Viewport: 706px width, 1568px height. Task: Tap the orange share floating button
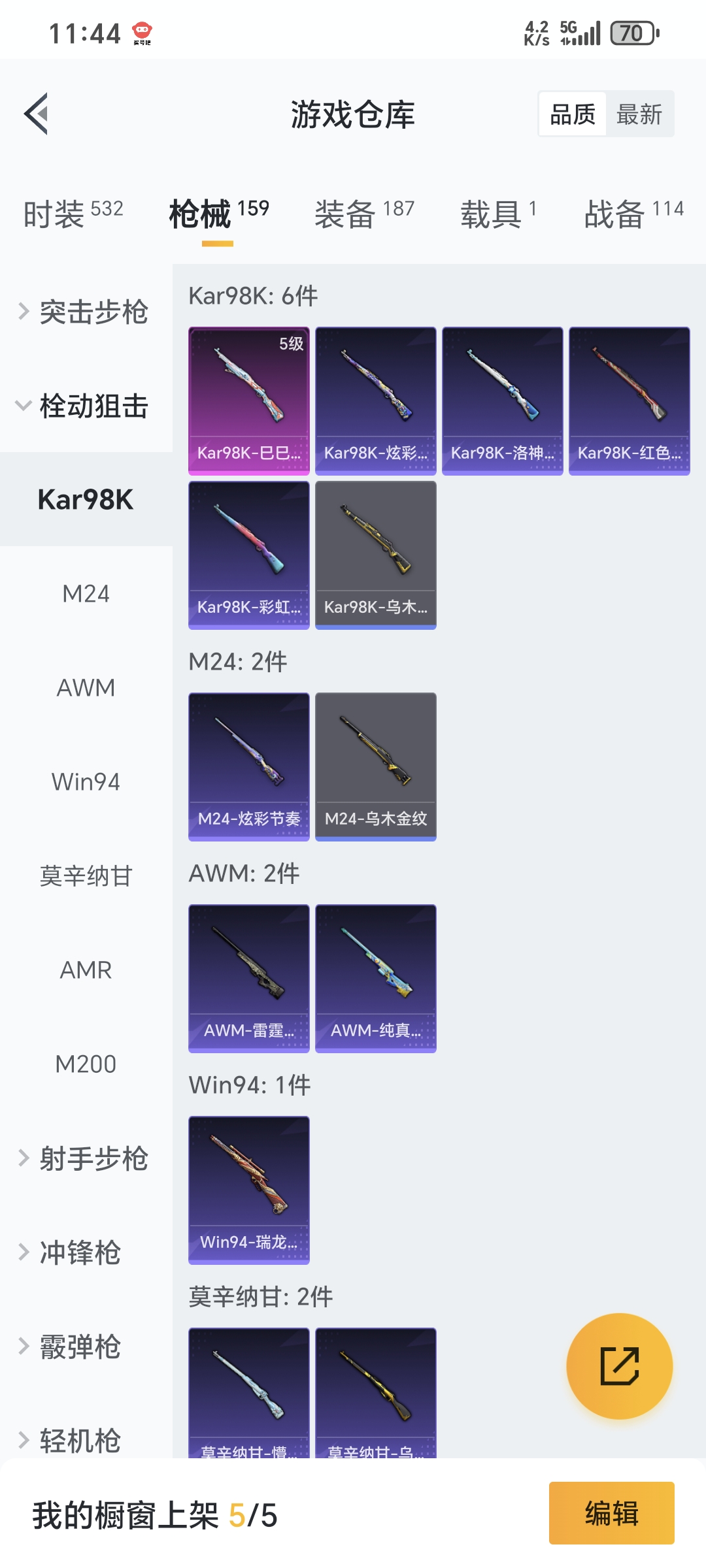(x=619, y=1366)
